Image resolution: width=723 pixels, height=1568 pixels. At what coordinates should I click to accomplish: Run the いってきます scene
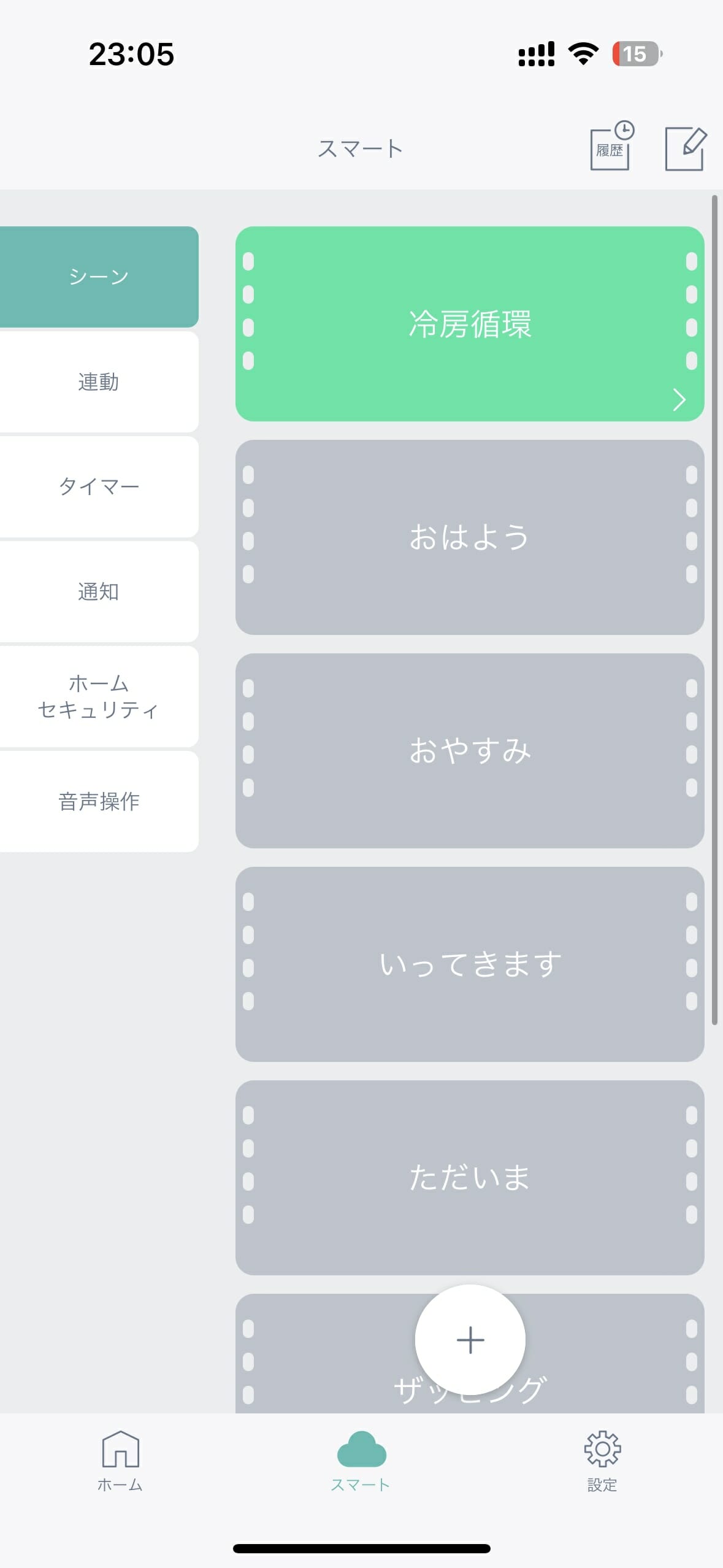coord(470,964)
